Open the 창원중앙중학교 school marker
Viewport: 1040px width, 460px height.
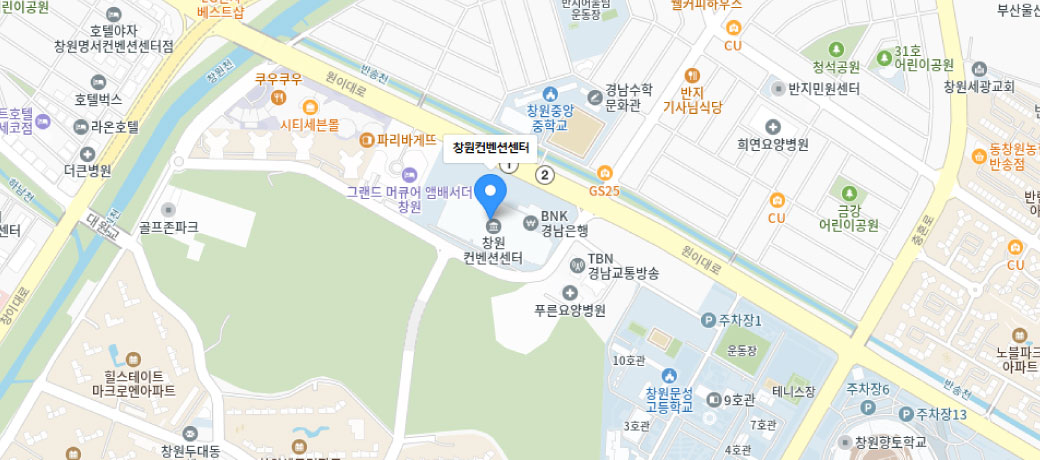[549, 94]
